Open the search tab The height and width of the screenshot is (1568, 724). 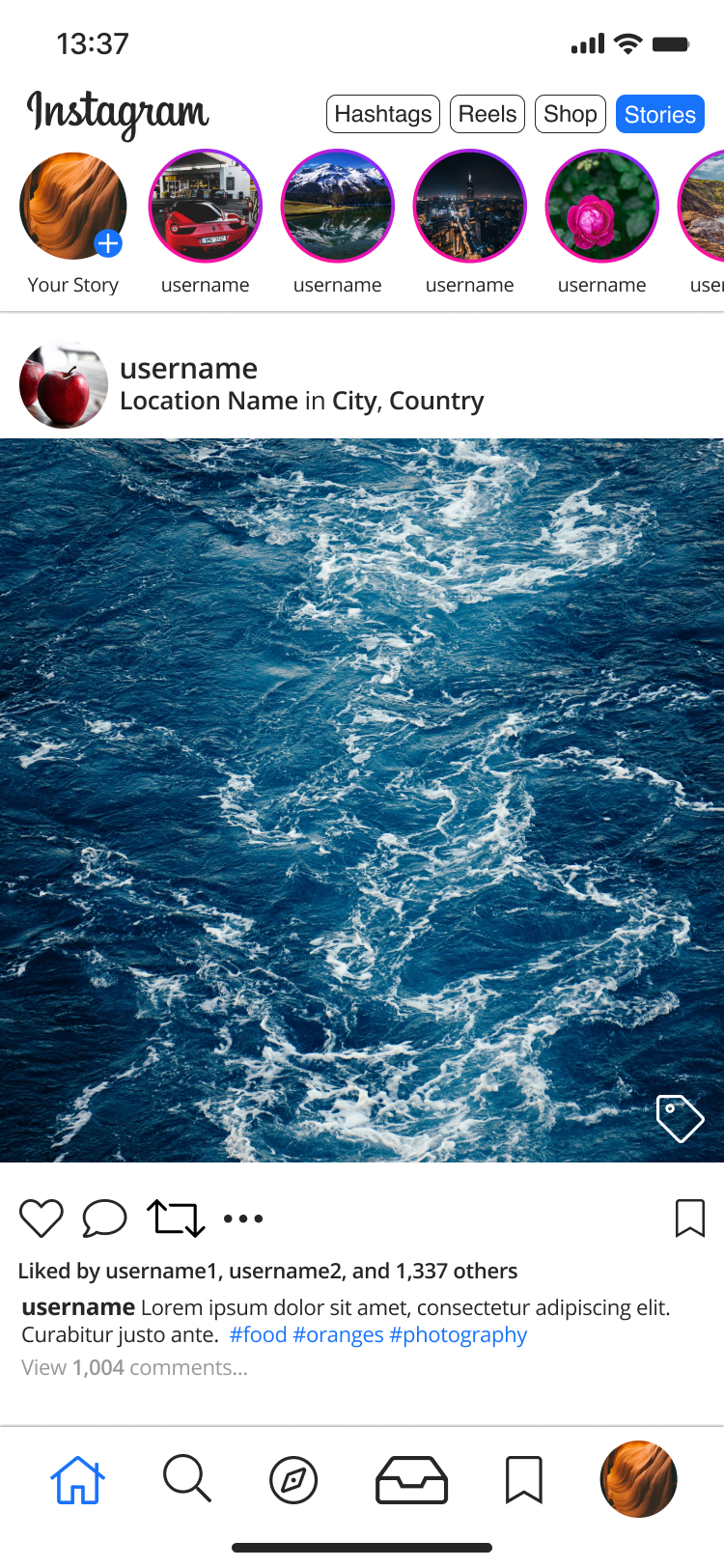(x=187, y=1479)
